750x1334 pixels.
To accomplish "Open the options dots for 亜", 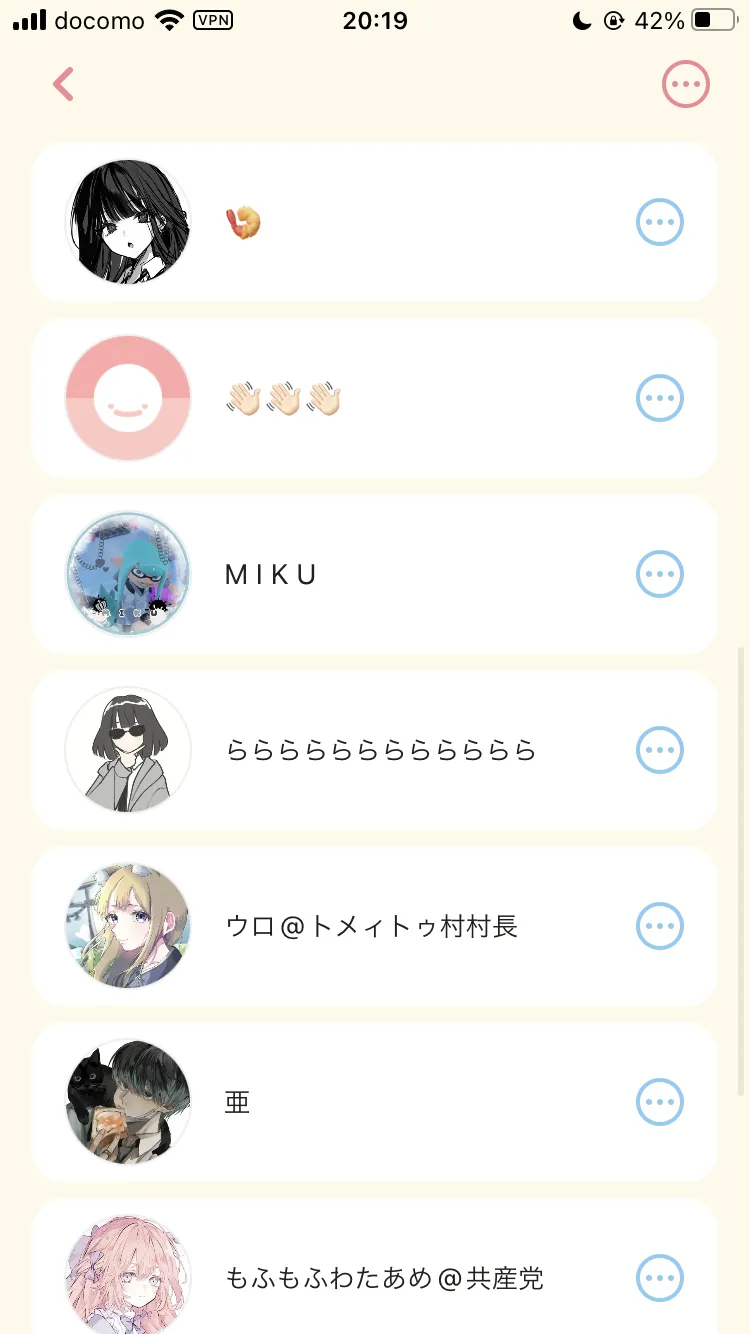I will point(660,1102).
